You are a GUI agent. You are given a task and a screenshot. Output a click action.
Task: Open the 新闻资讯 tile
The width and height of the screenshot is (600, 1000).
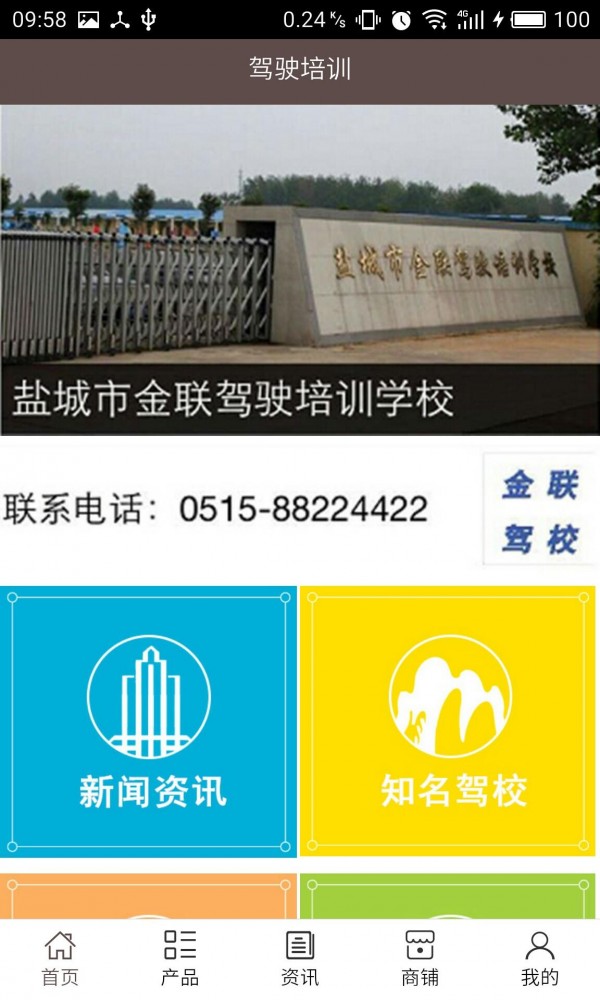(149, 722)
